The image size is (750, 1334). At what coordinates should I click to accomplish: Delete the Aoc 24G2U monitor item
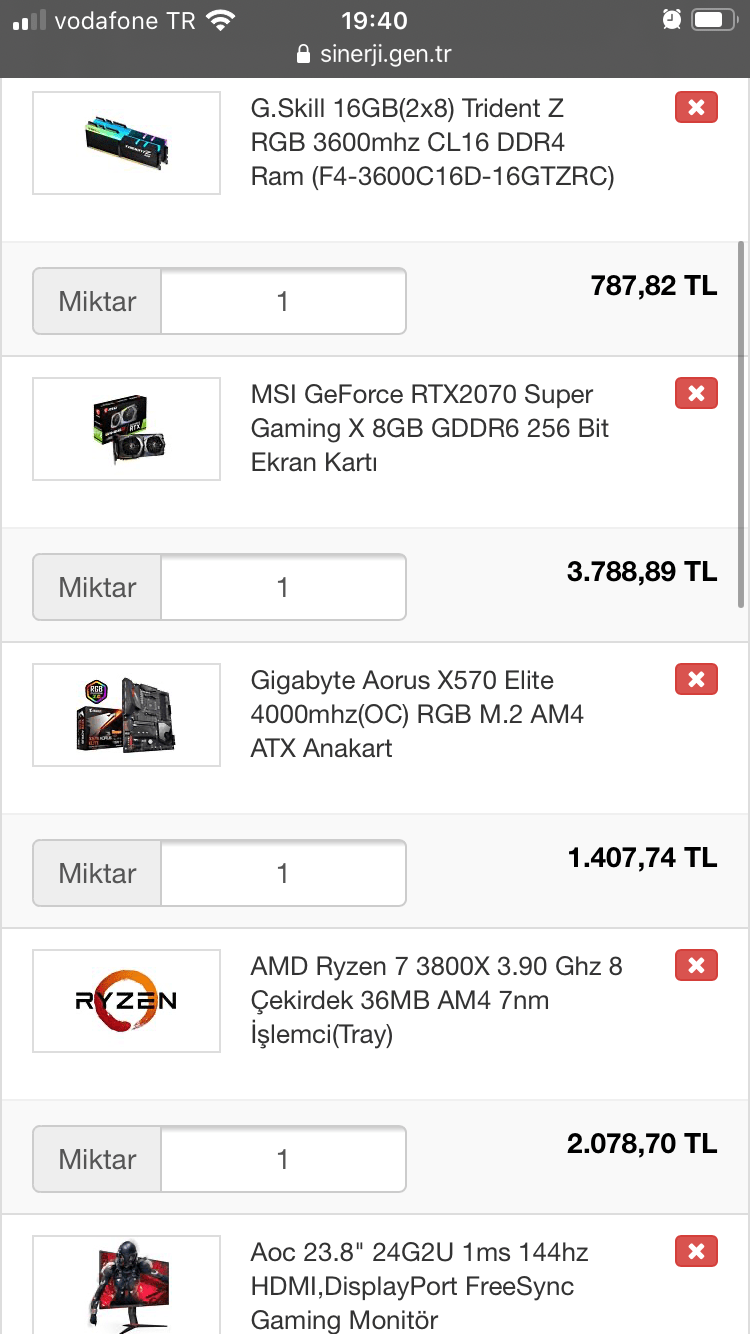[696, 1251]
